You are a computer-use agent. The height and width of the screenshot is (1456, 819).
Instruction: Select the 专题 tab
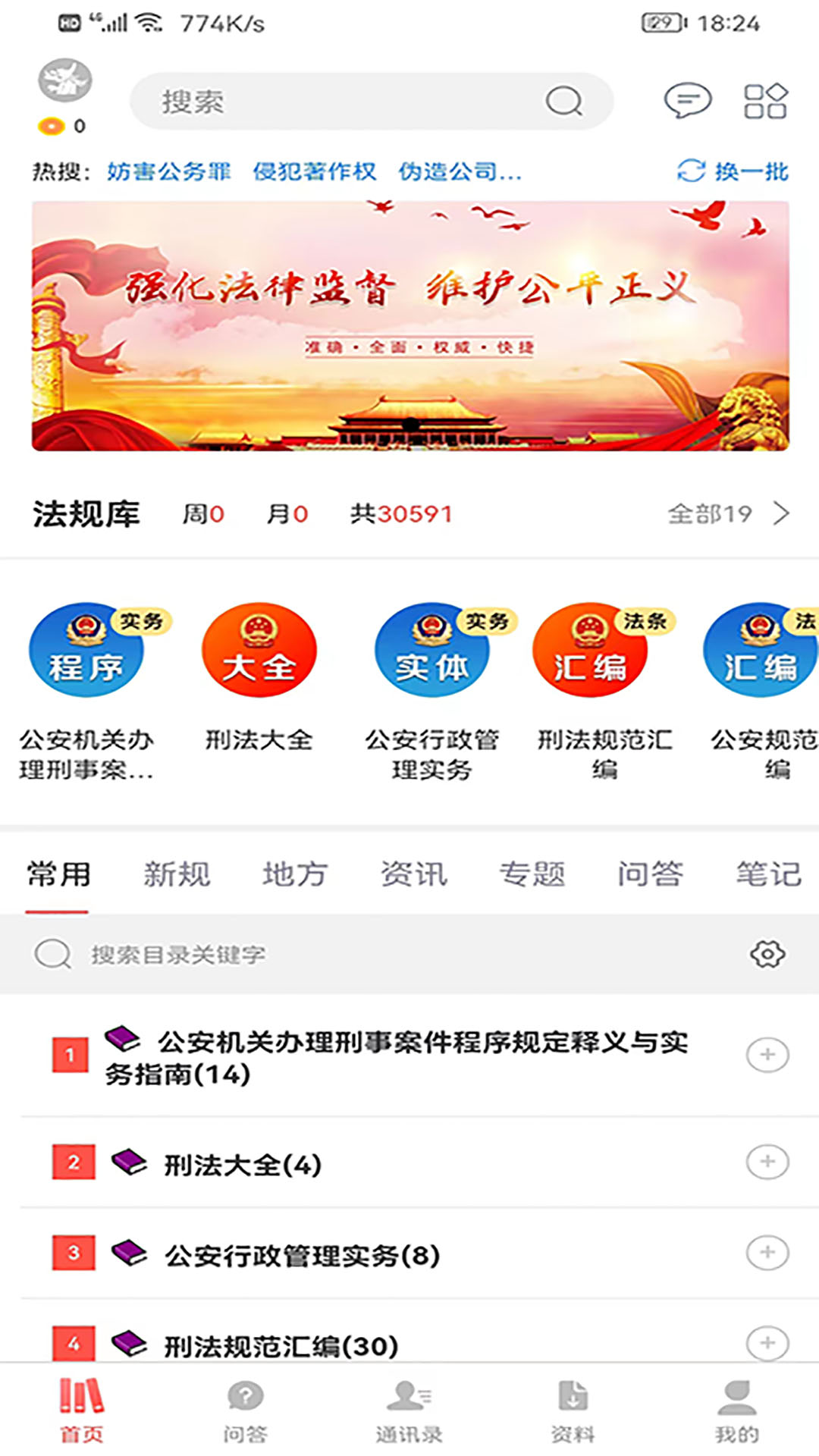pos(533,874)
